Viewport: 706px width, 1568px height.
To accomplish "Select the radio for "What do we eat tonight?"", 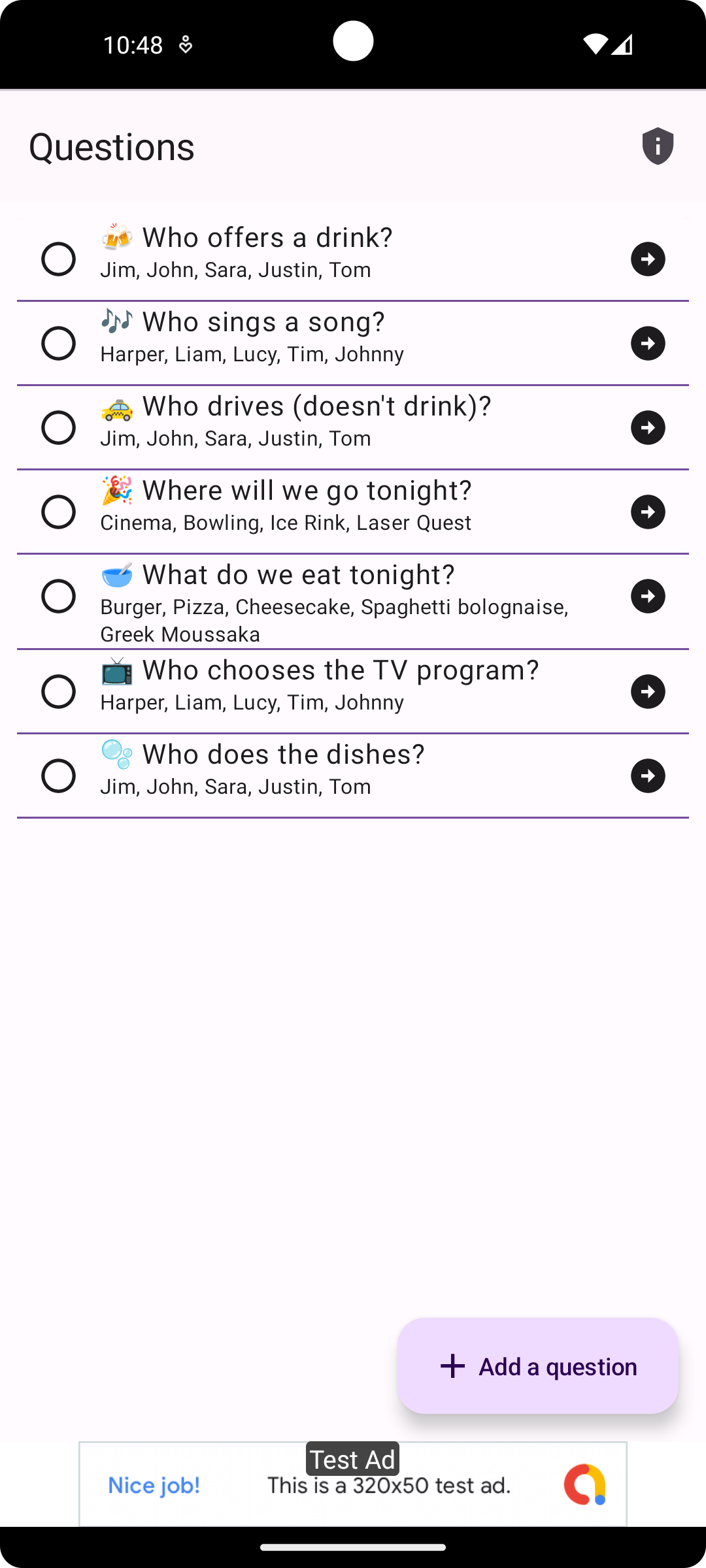I will pyautogui.click(x=59, y=596).
